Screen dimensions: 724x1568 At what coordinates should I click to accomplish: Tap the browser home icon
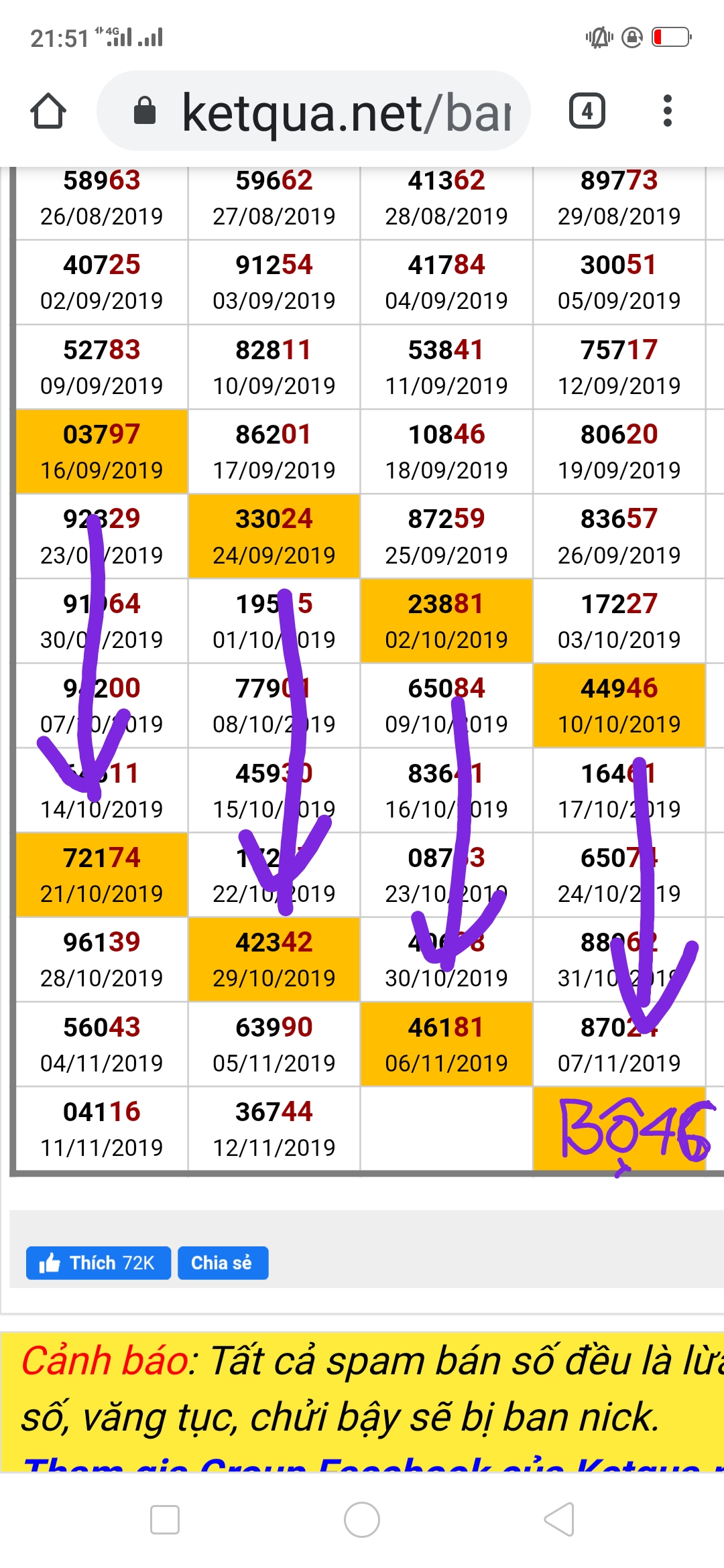click(48, 111)
